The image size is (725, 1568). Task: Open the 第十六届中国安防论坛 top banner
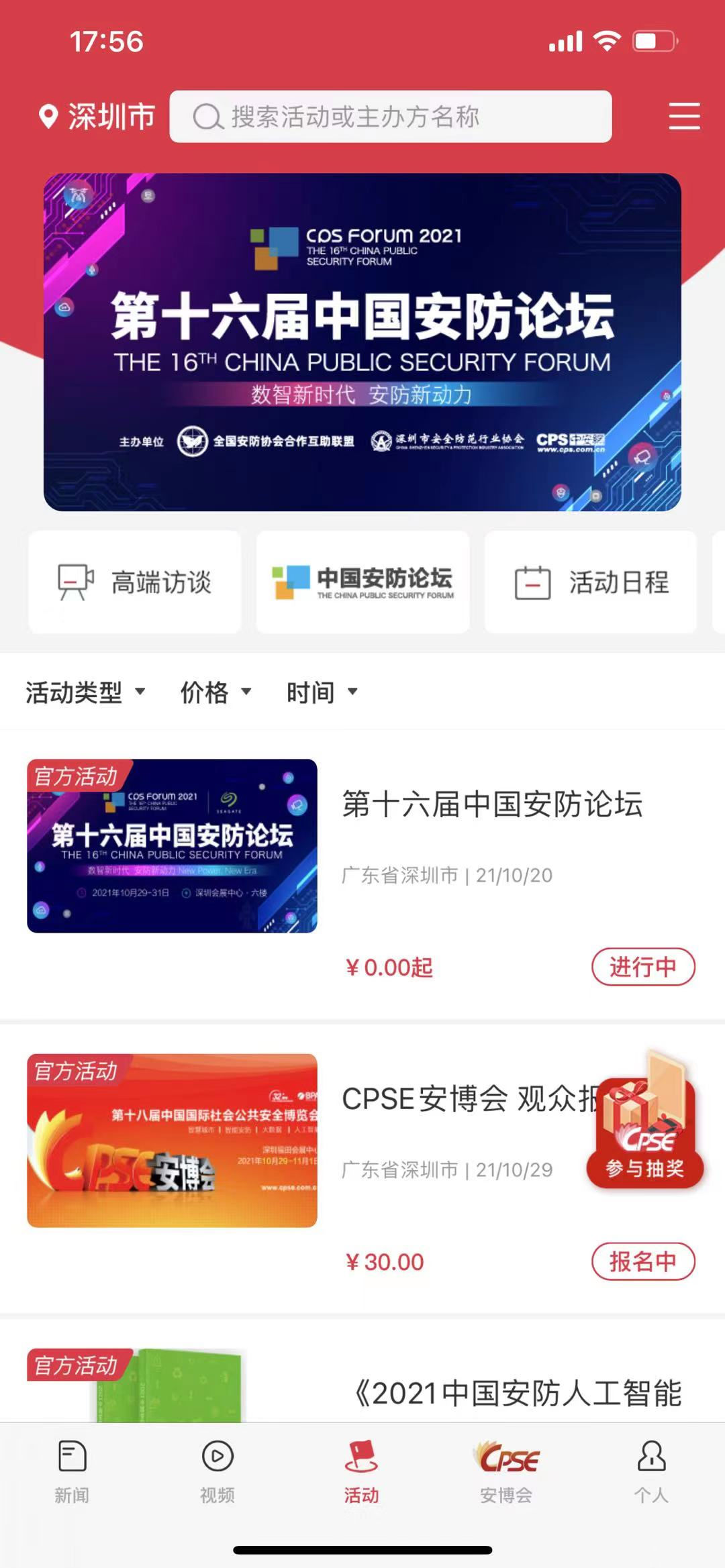pos(362,342)
